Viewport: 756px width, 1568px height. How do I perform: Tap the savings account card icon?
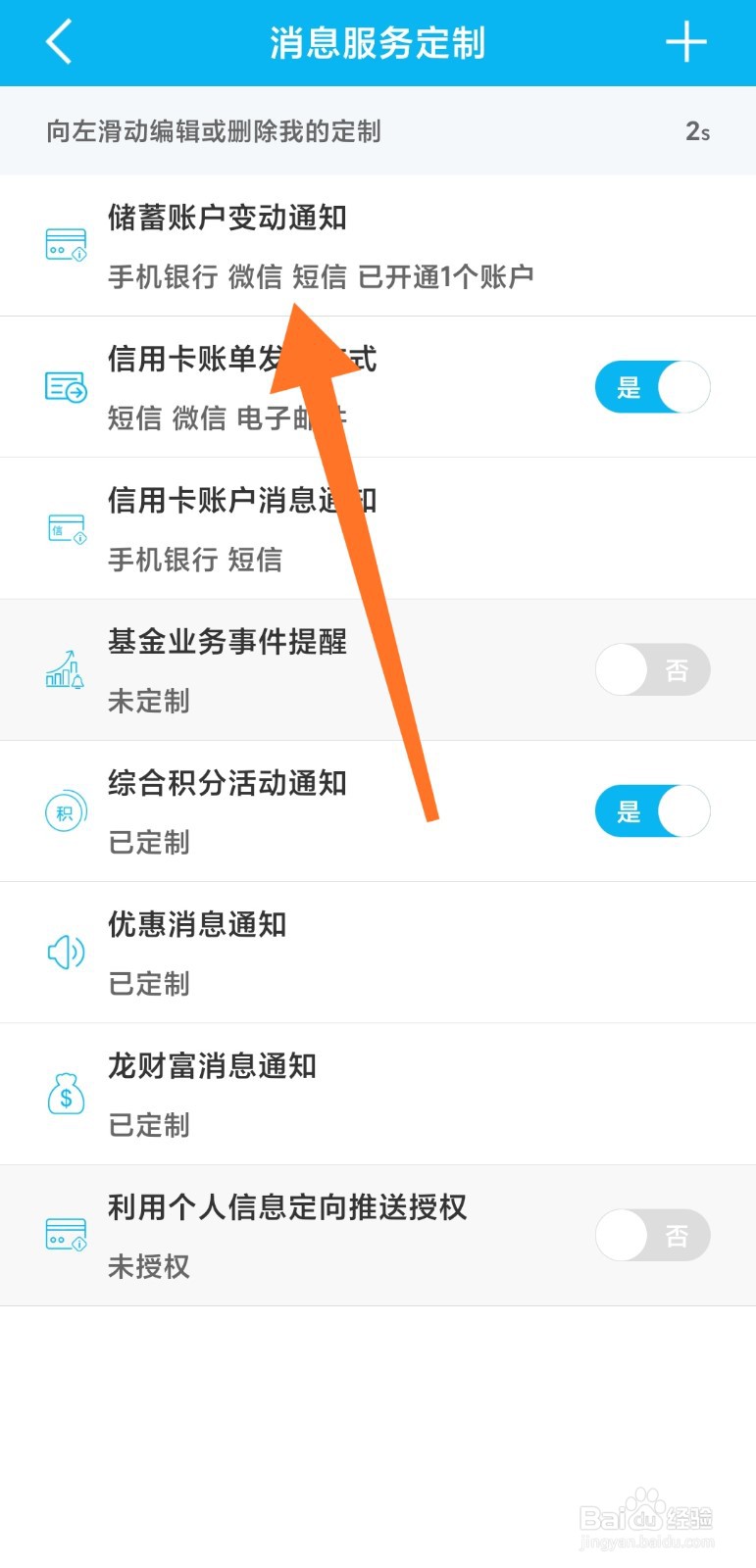65,246
